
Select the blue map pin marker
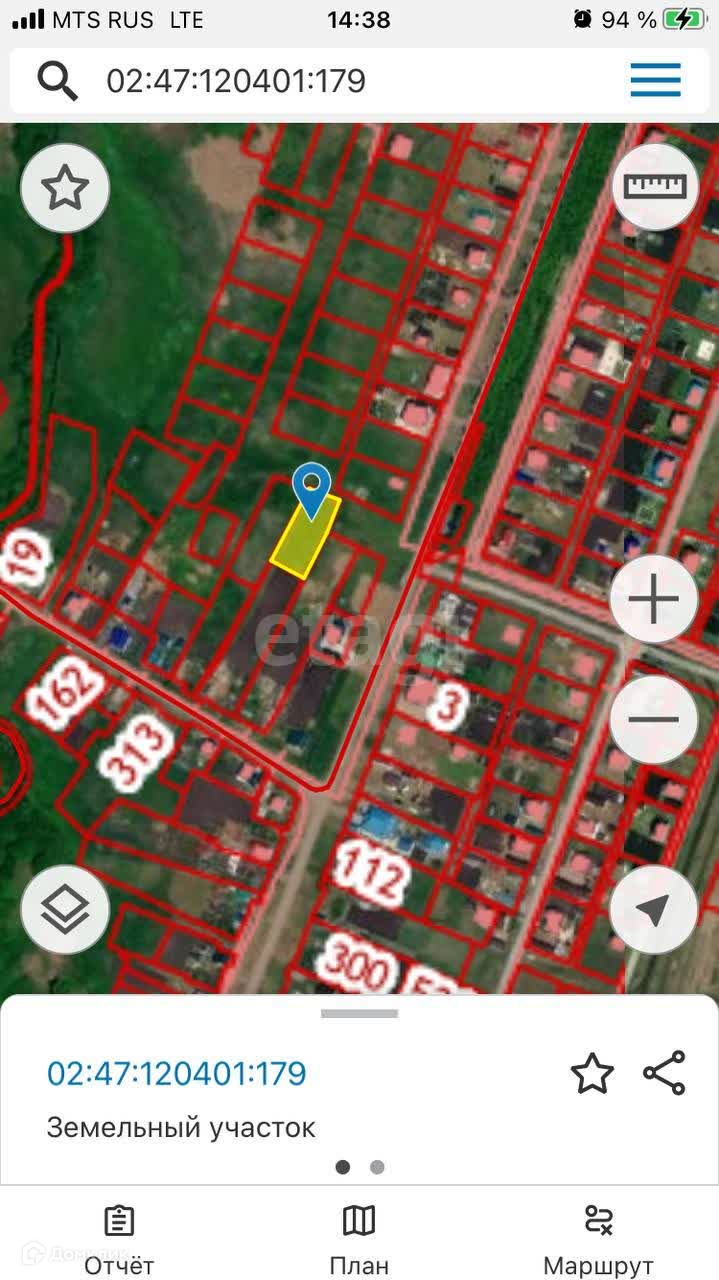click(313, 490)
